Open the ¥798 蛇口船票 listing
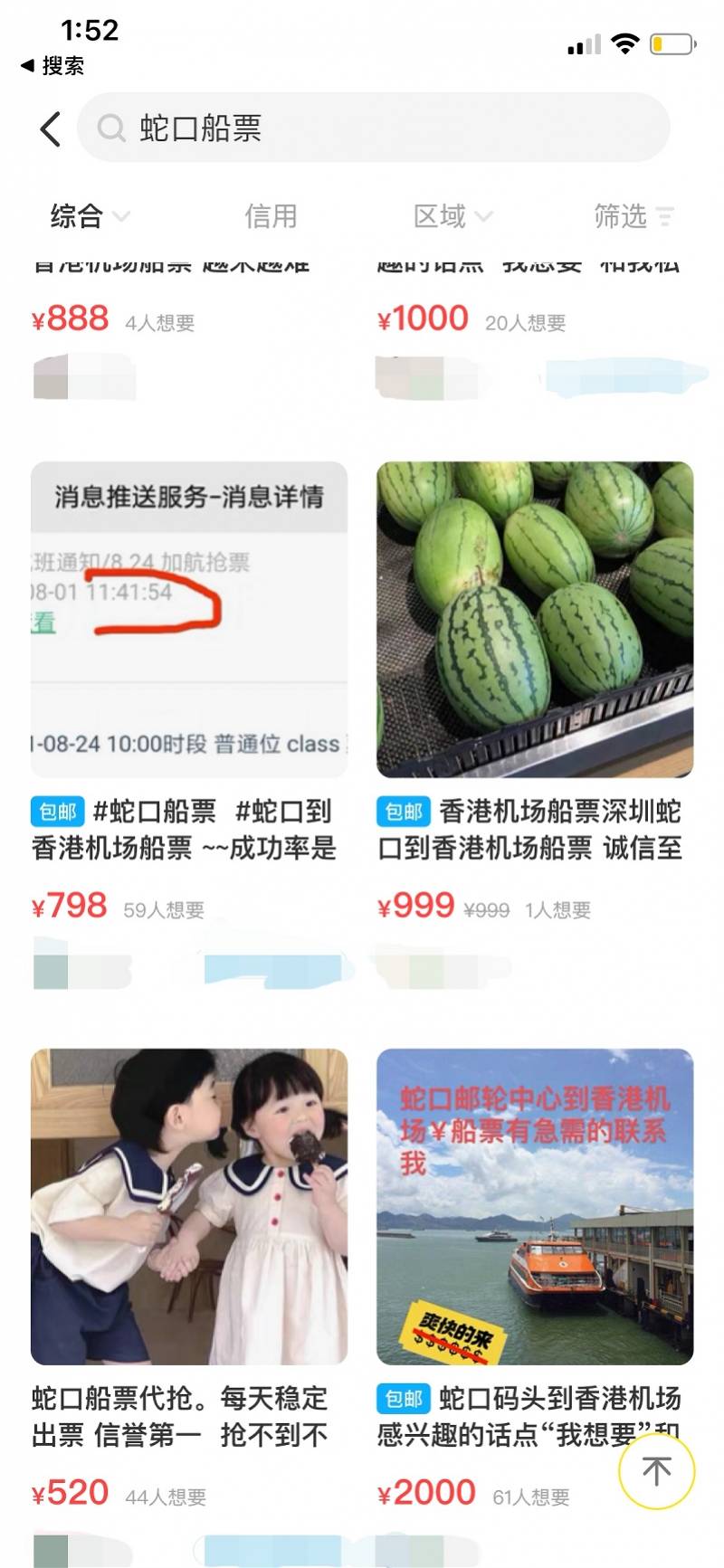The image size is (724, 1568). point(188,620)
